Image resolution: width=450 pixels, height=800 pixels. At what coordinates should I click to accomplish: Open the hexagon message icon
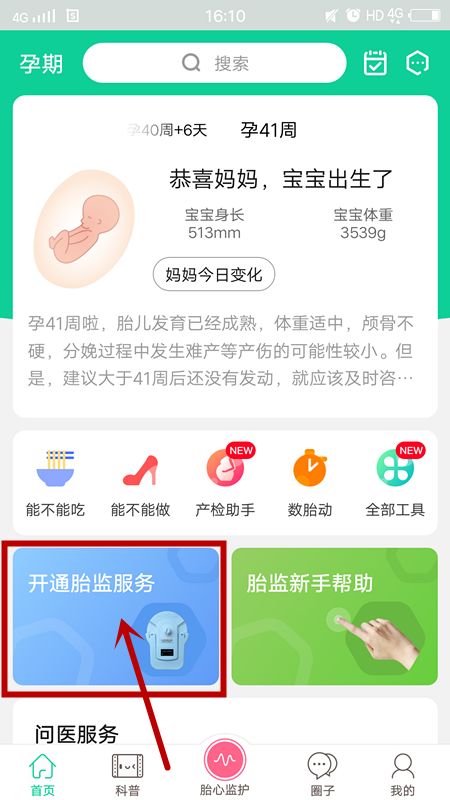click(x=417, y=63)
